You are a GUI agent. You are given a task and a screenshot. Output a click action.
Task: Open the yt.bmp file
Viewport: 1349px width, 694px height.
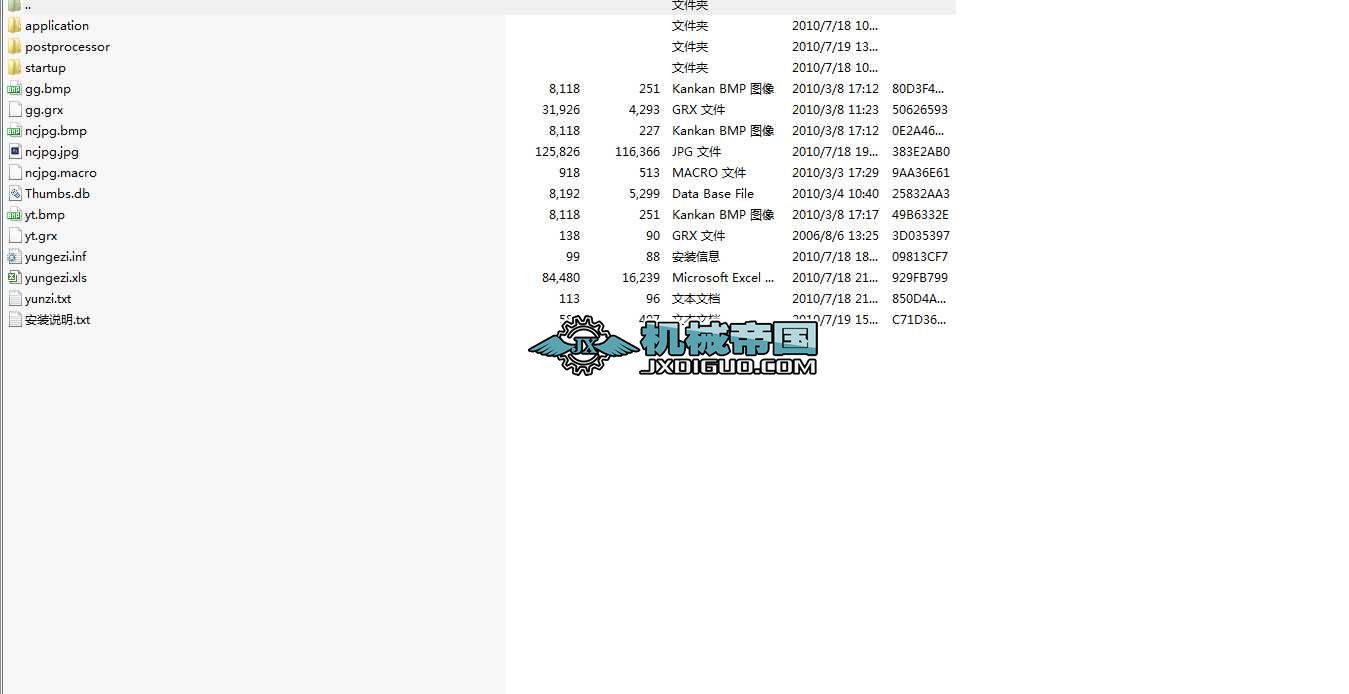[44, 215]
